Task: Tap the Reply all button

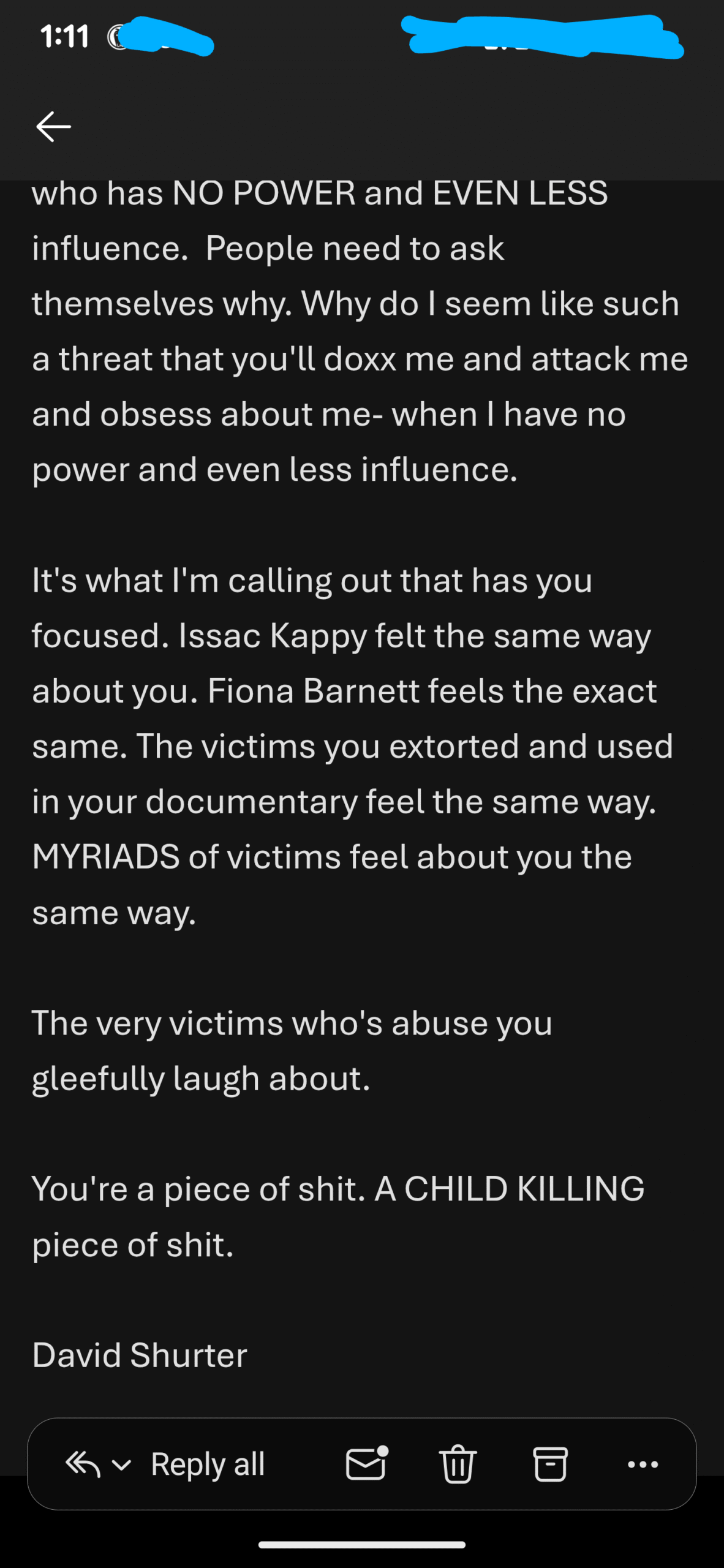Action: [x=207, y=1464]
